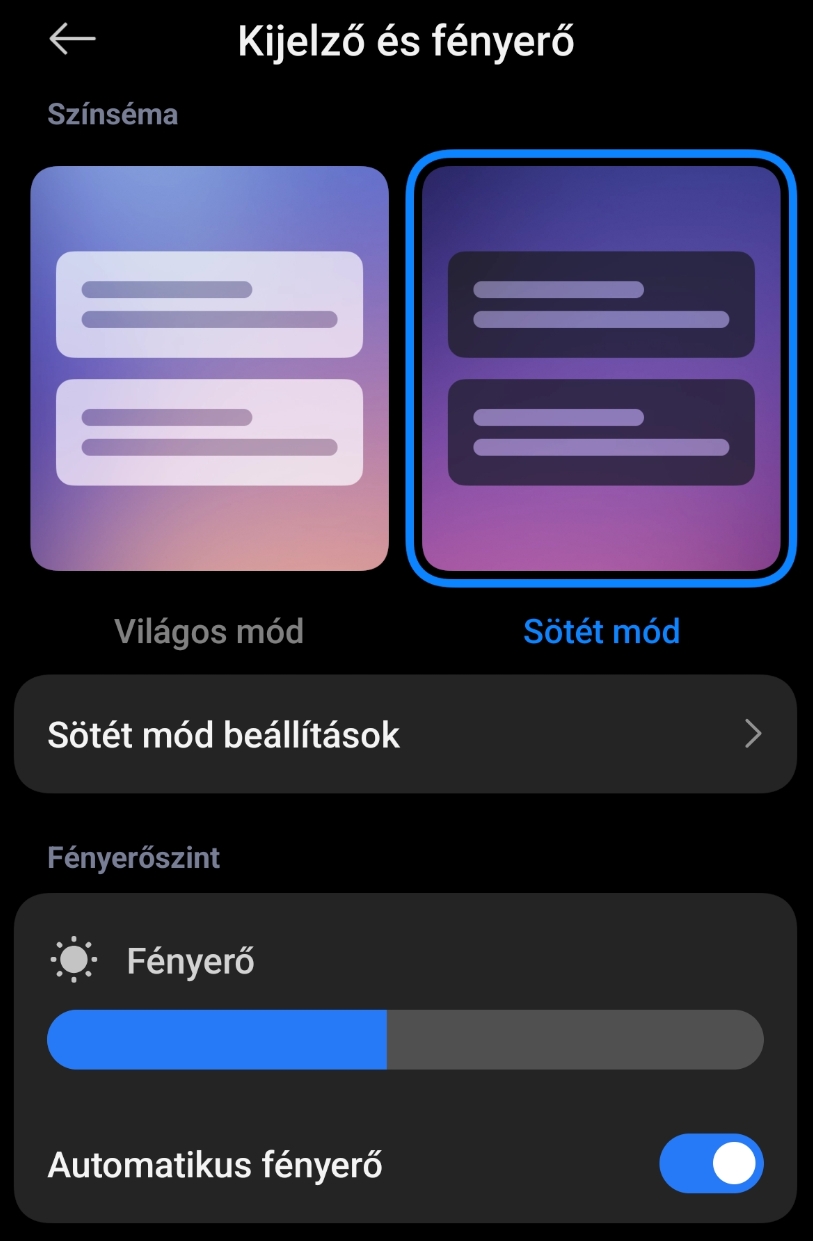This screenshot has width=813, height=1241.
Task: Open Sötét mód beállítások
Action: tap(405, 735)
